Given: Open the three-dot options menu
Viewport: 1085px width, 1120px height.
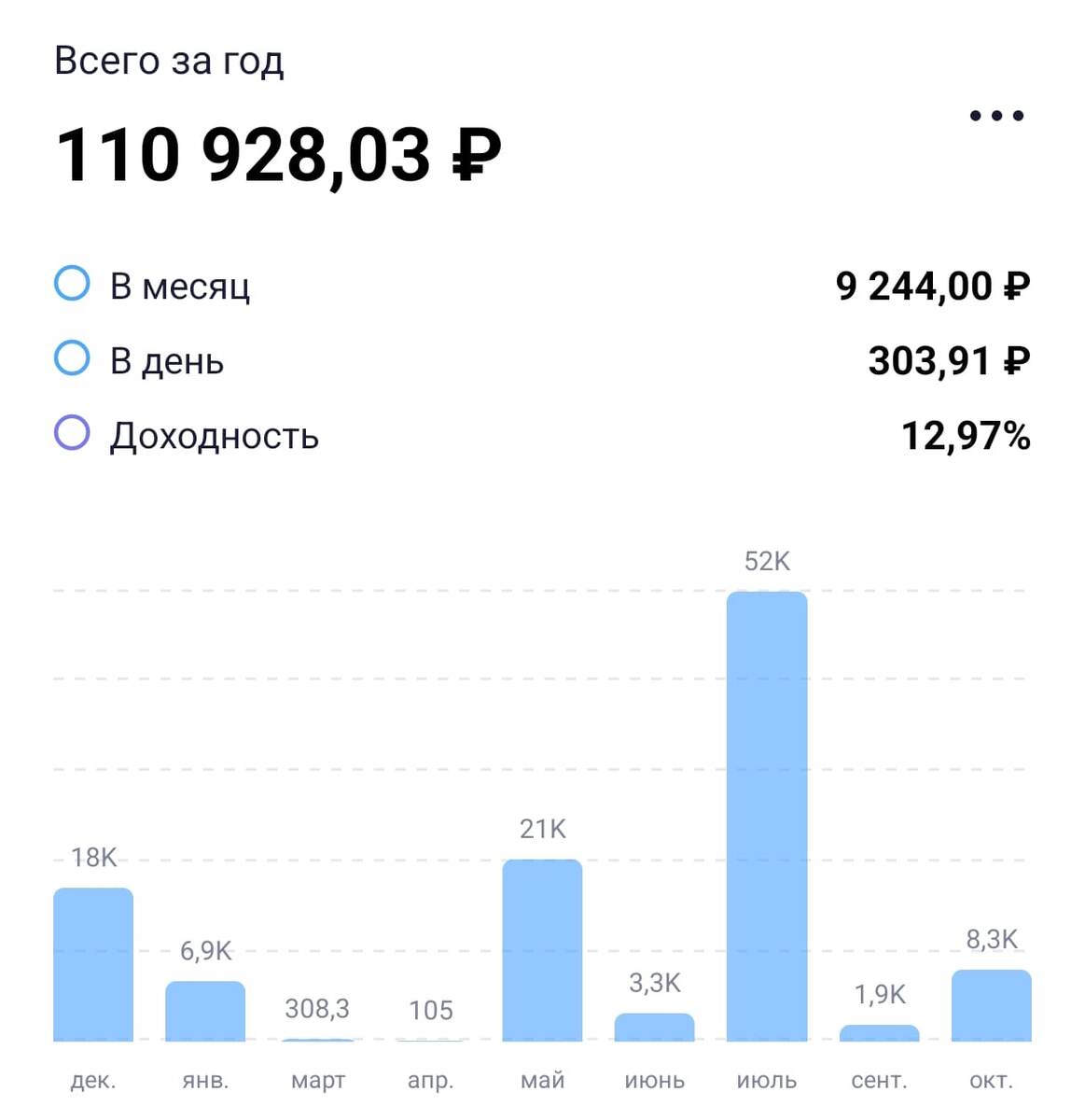Looking at the screenshot, I should [x=995, y=114].
